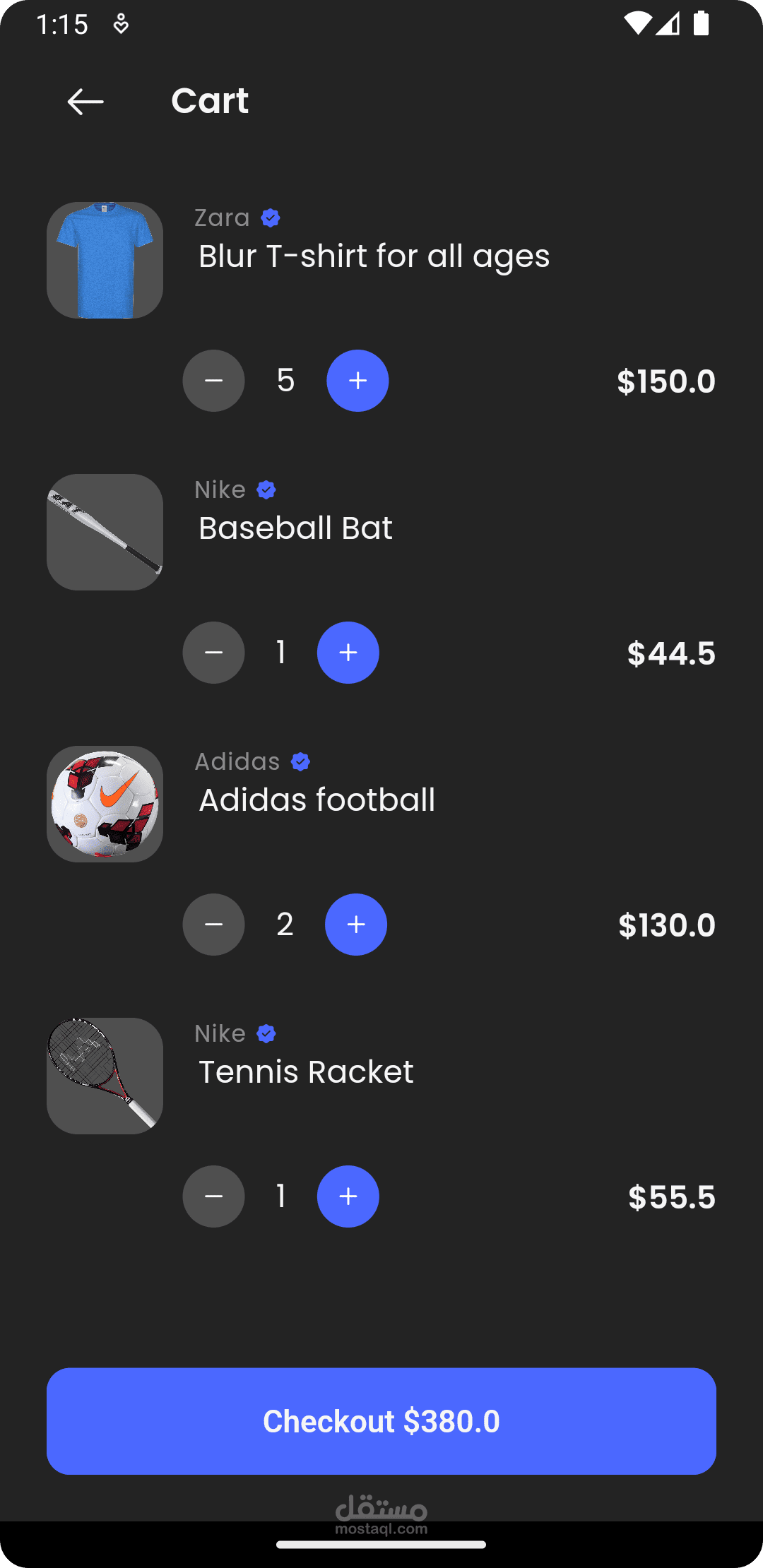
Task: Open the Blur T-shirt product image
Action: click(x=105, y=260)
